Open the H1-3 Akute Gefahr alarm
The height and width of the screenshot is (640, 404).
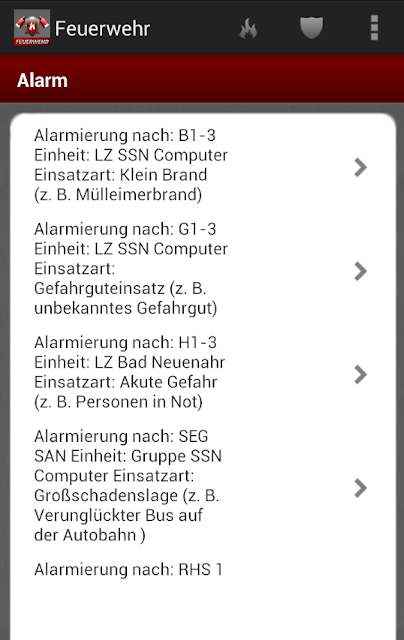pyautogui.click(x=203, y=372)
